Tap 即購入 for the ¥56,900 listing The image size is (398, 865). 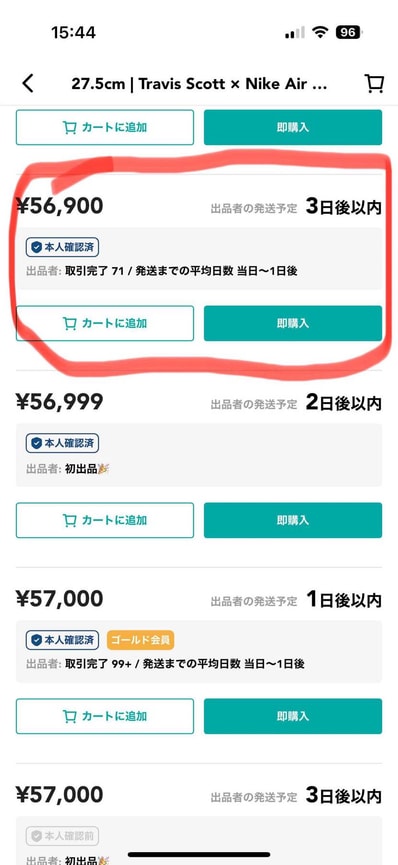[x=293, y=323]
